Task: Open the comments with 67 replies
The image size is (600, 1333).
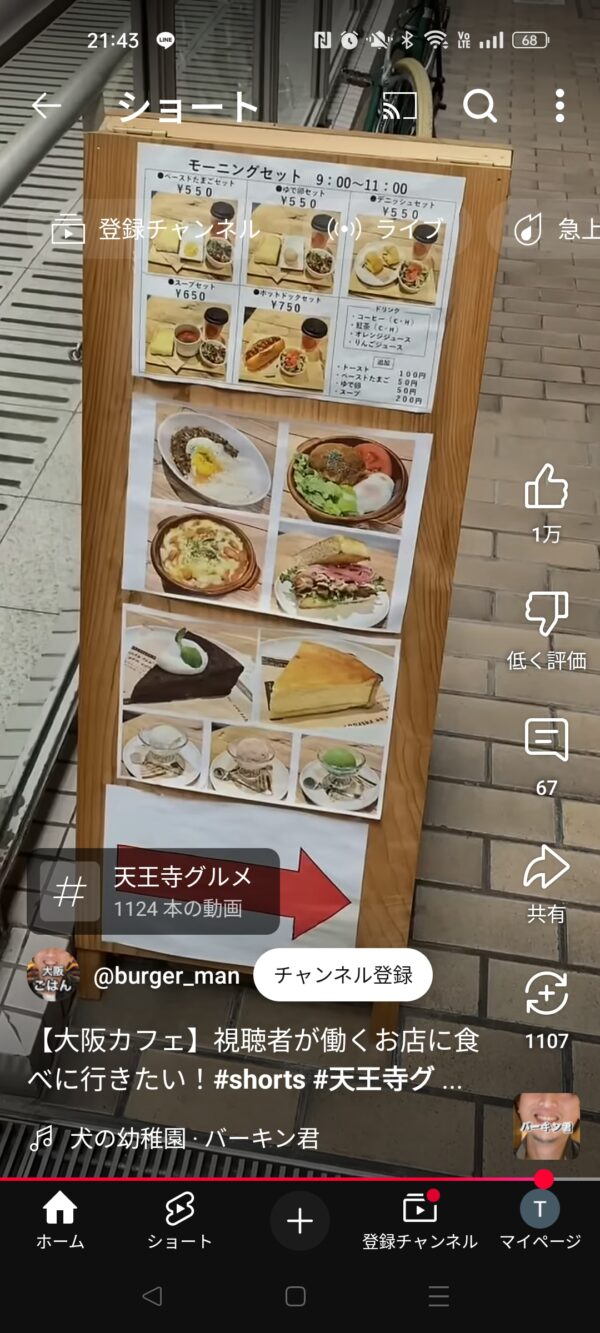Action: [x=546, y=741]
